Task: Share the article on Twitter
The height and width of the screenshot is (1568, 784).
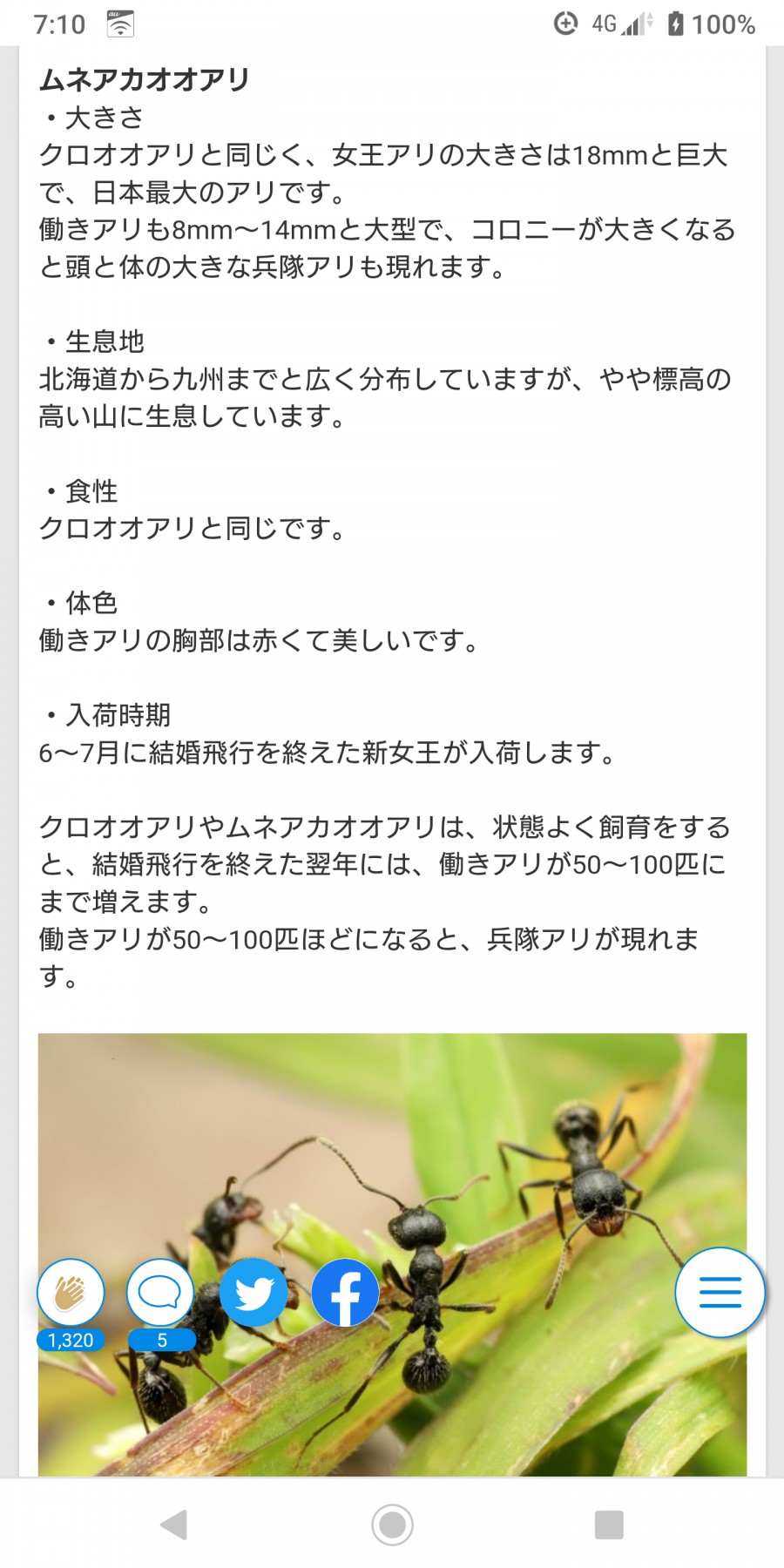Action: coord(253,1292)
